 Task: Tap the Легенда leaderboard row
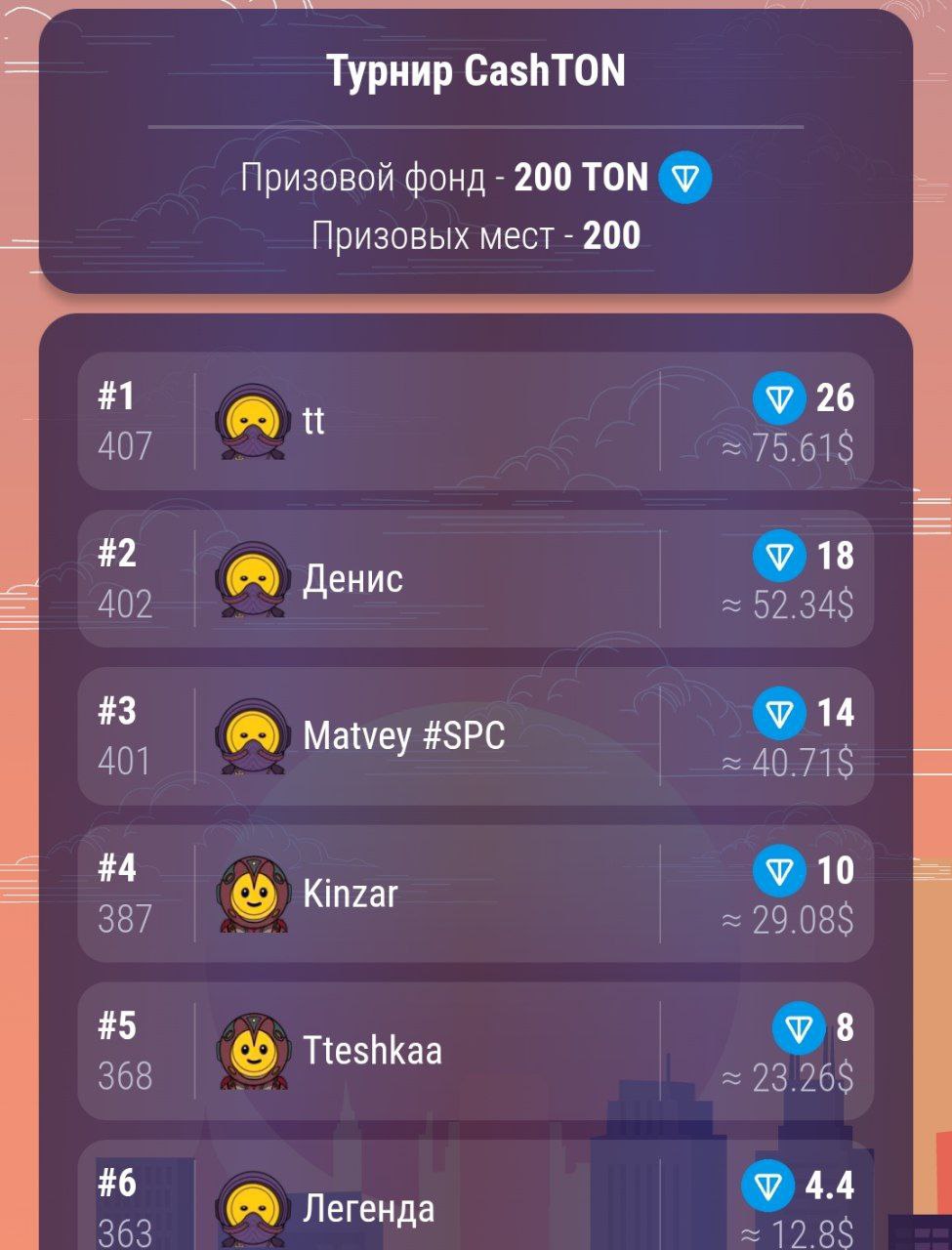pyautogui.click(x=476, y=1206)
